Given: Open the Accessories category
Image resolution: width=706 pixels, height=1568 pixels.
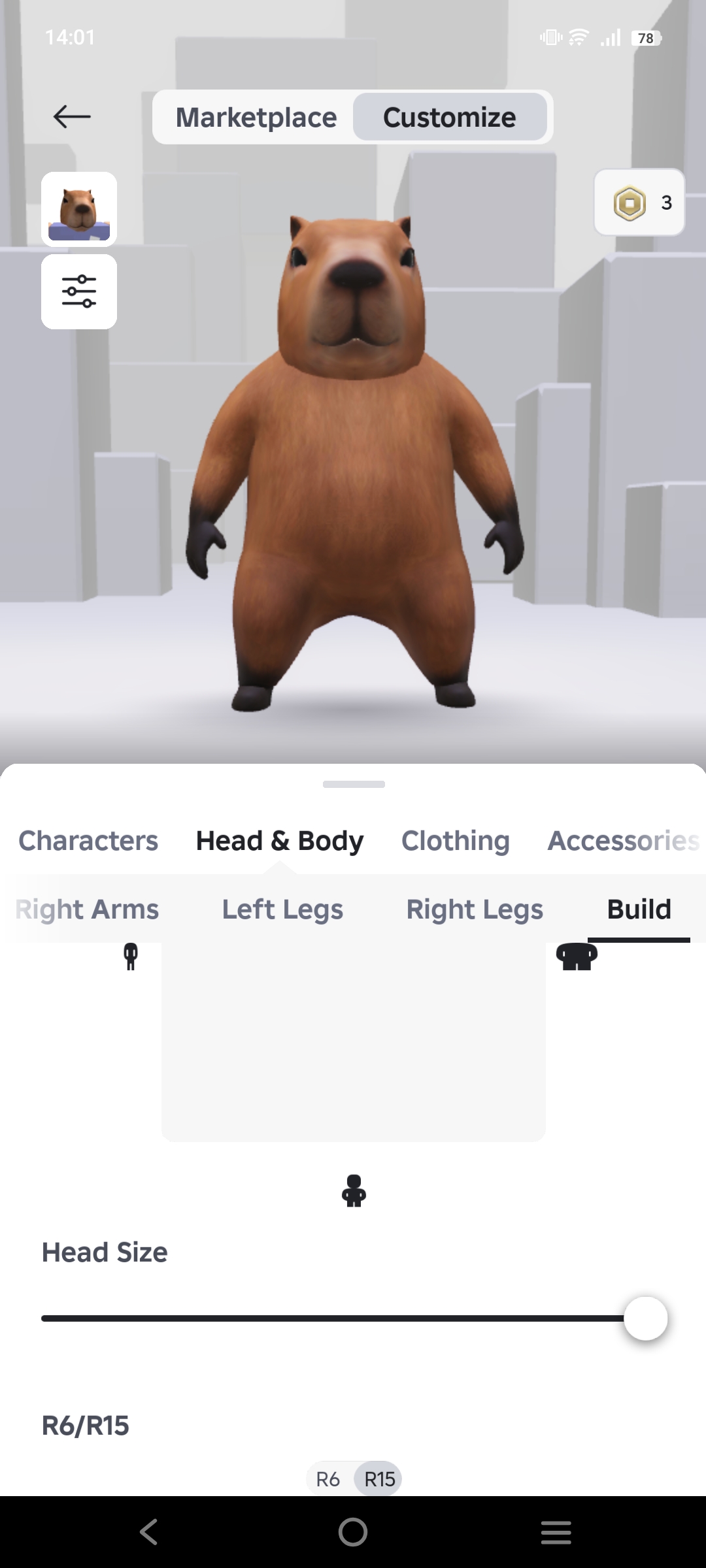Looking at the screenshot, I should point(622,841).
